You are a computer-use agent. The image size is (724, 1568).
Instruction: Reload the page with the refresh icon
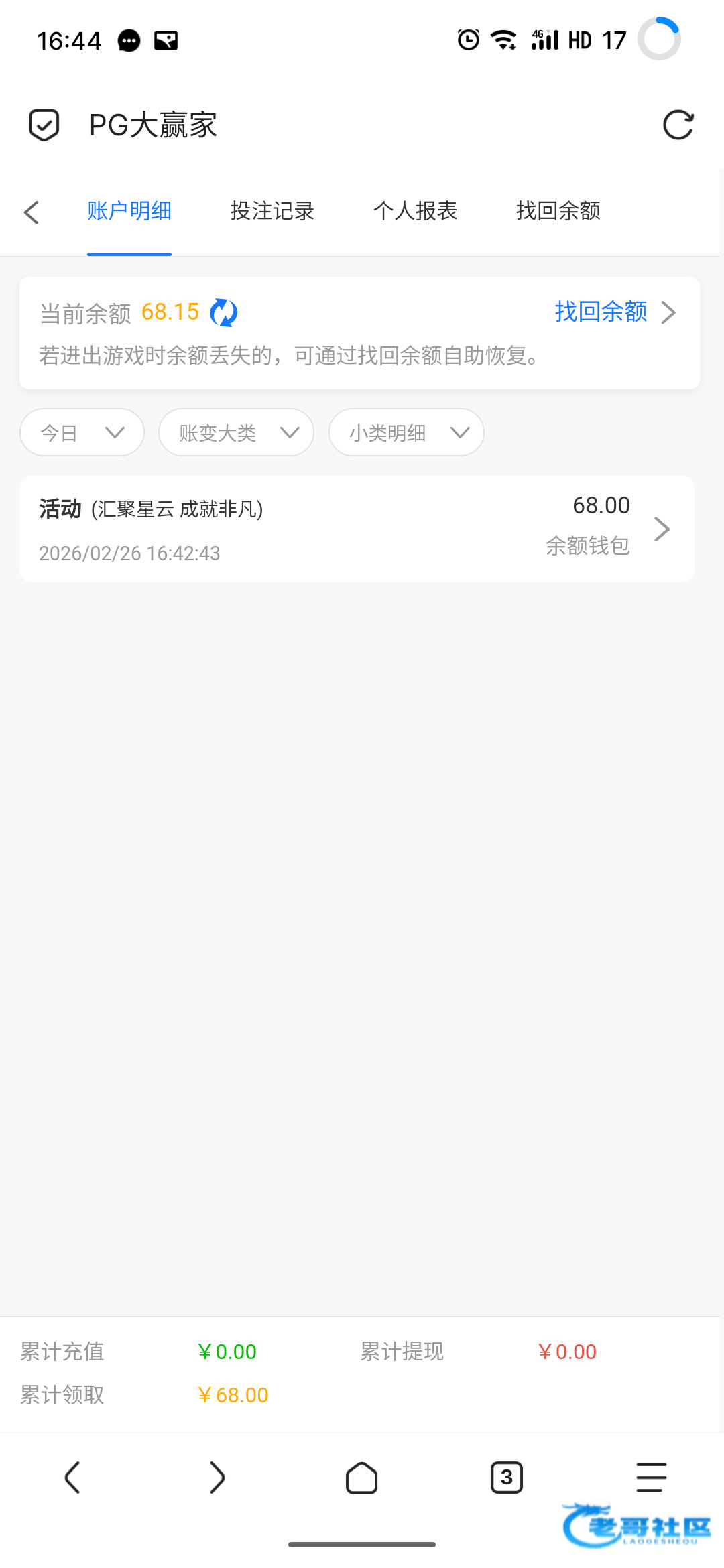click(x=678, y=125)
